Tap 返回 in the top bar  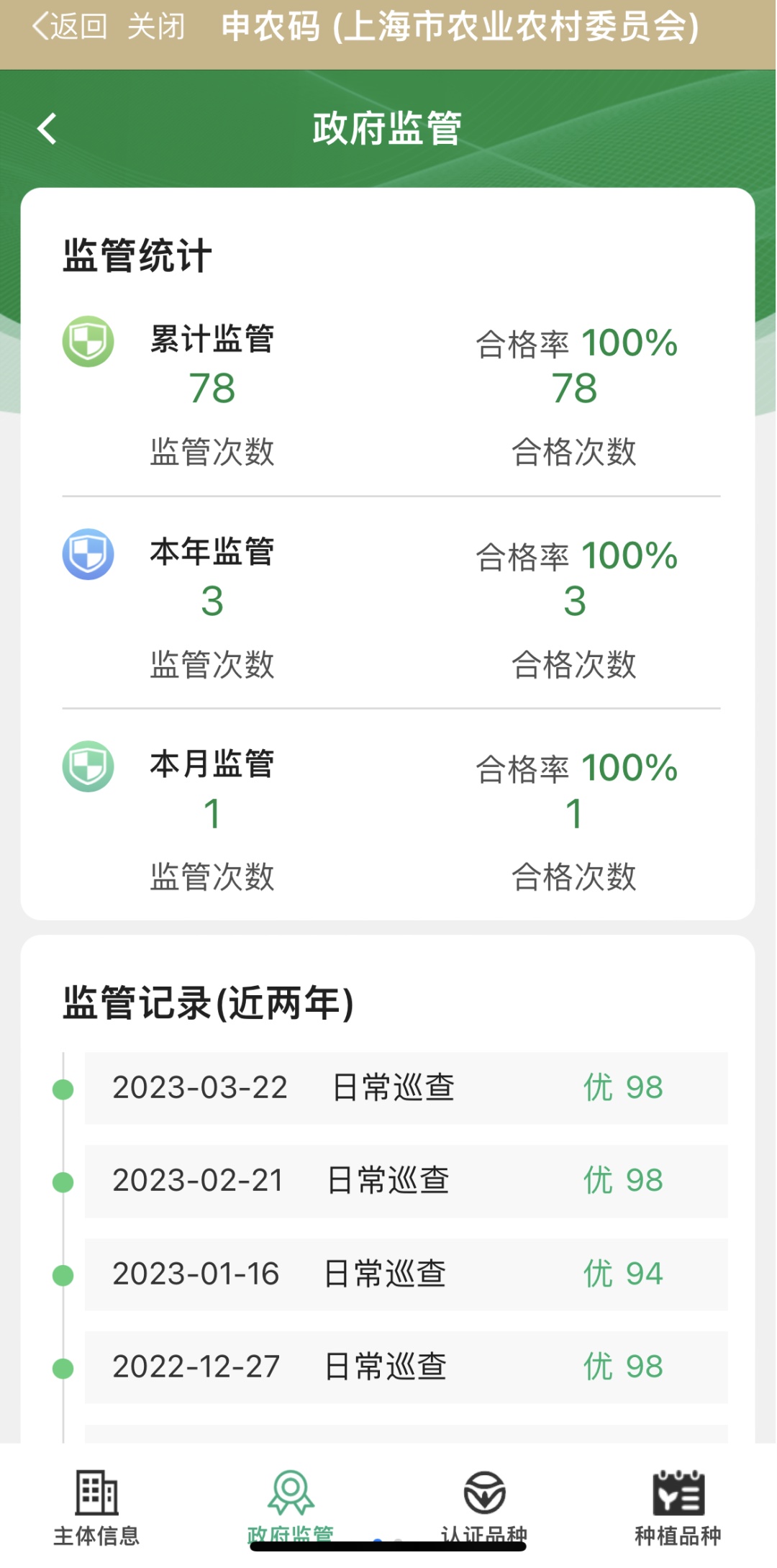(70, 27)
